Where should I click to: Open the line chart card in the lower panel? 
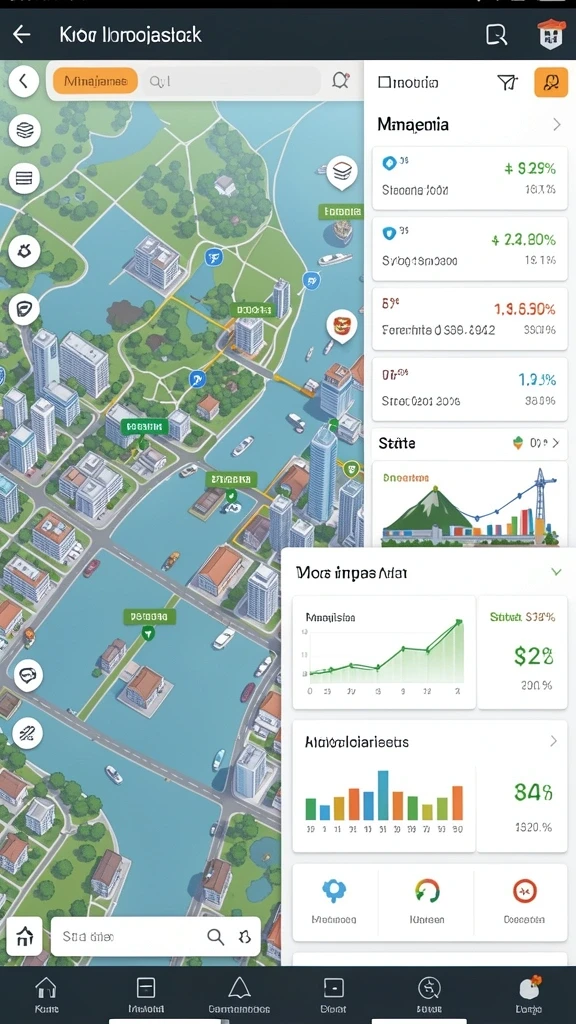(x=384, y=652)
